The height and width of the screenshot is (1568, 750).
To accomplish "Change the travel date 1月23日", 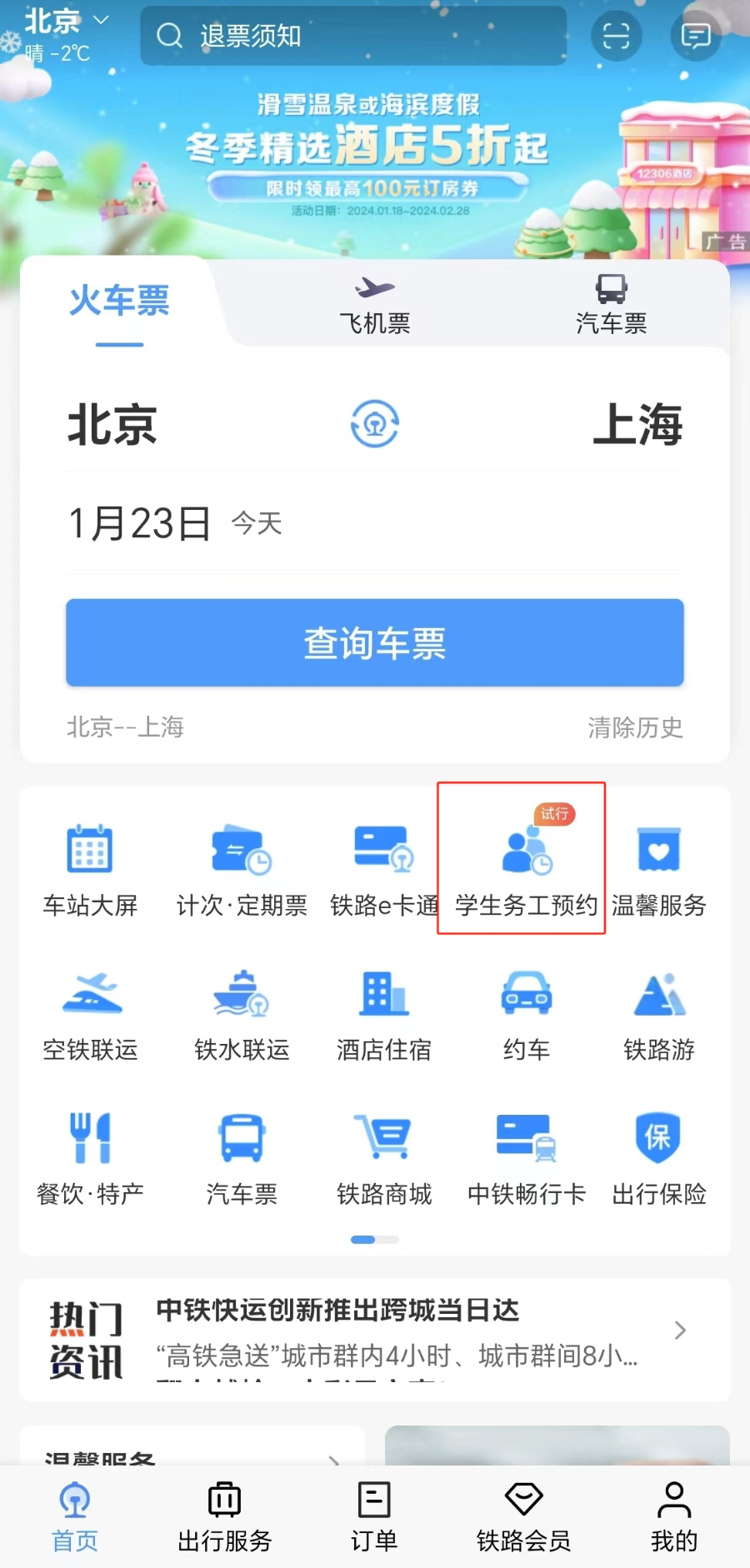I will click(x=140, y=523).
